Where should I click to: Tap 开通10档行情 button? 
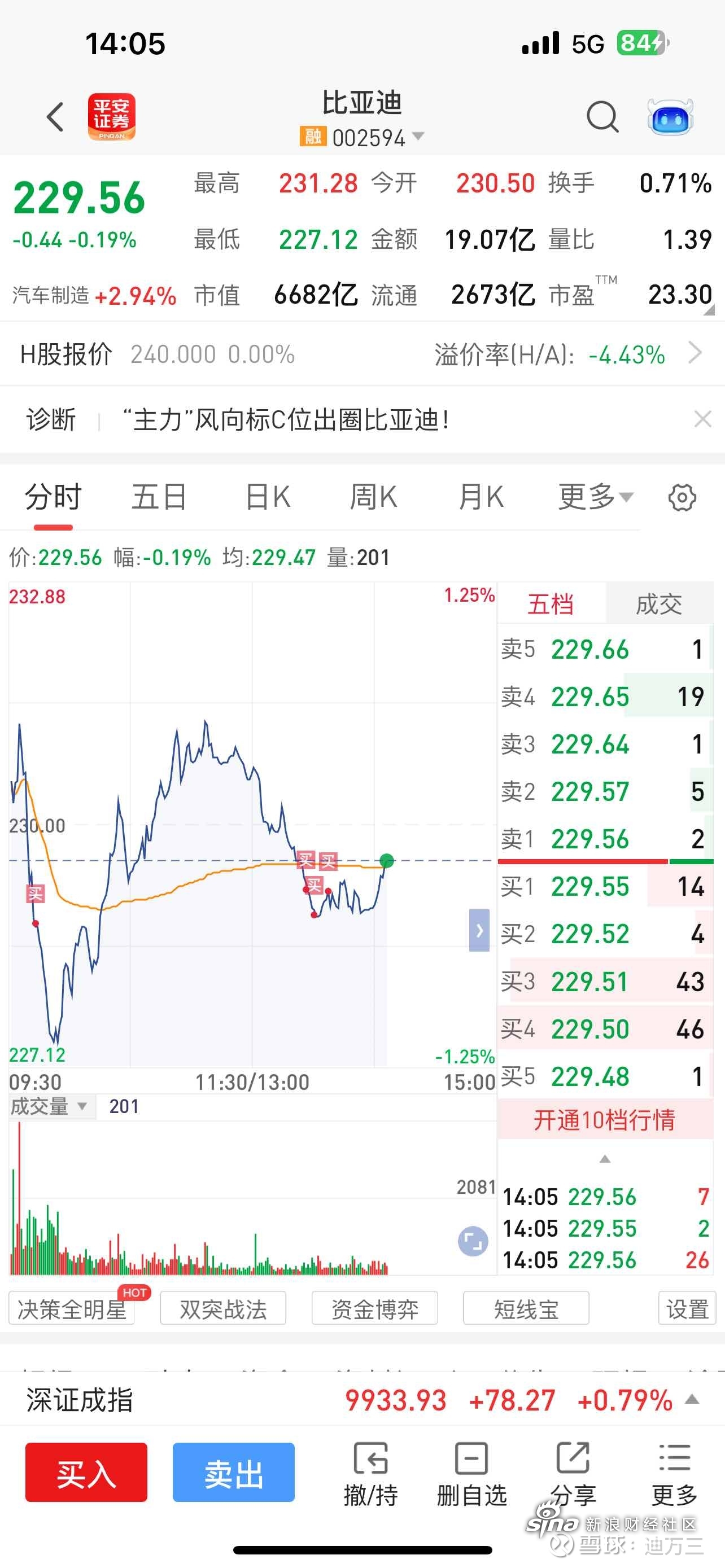[605, 1119]
